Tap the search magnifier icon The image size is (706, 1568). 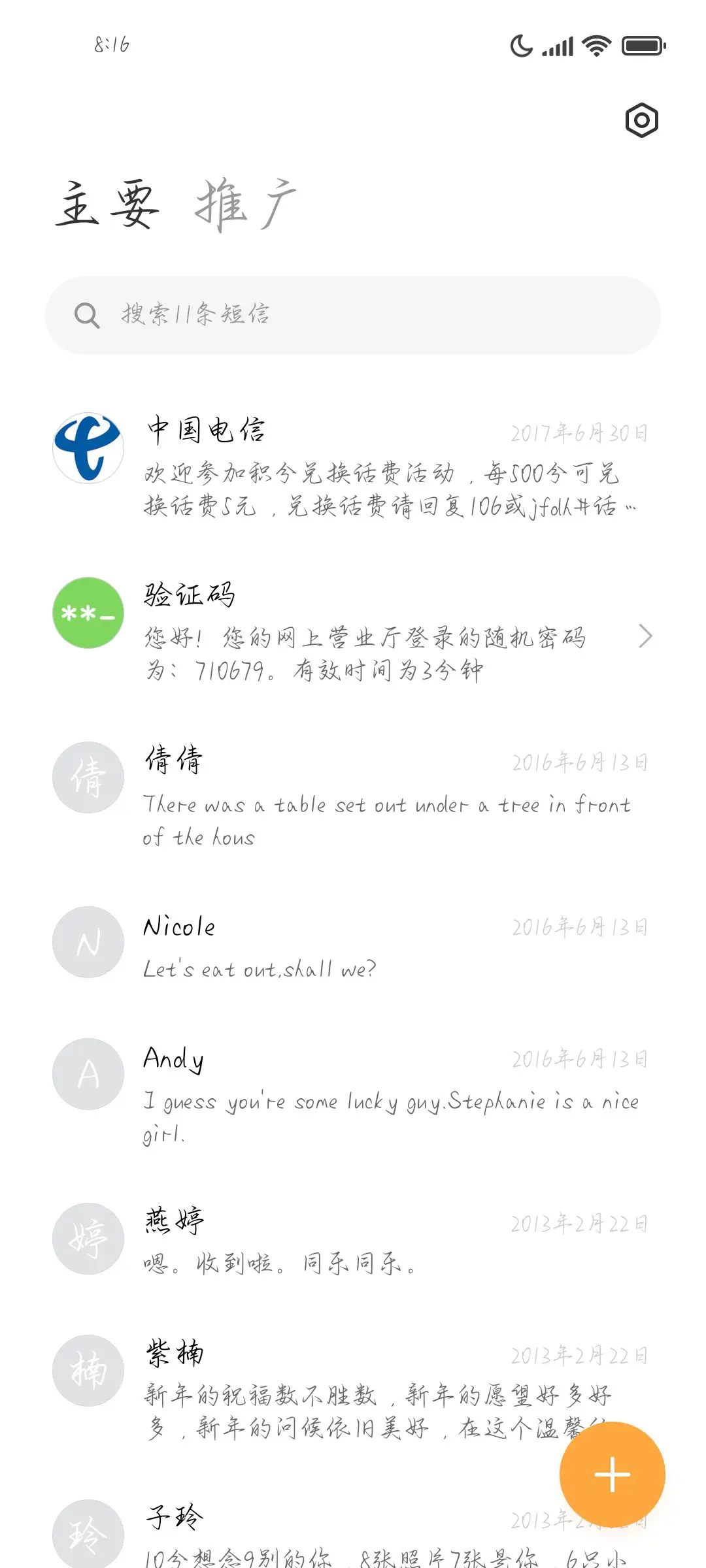[x=87, y=314]
